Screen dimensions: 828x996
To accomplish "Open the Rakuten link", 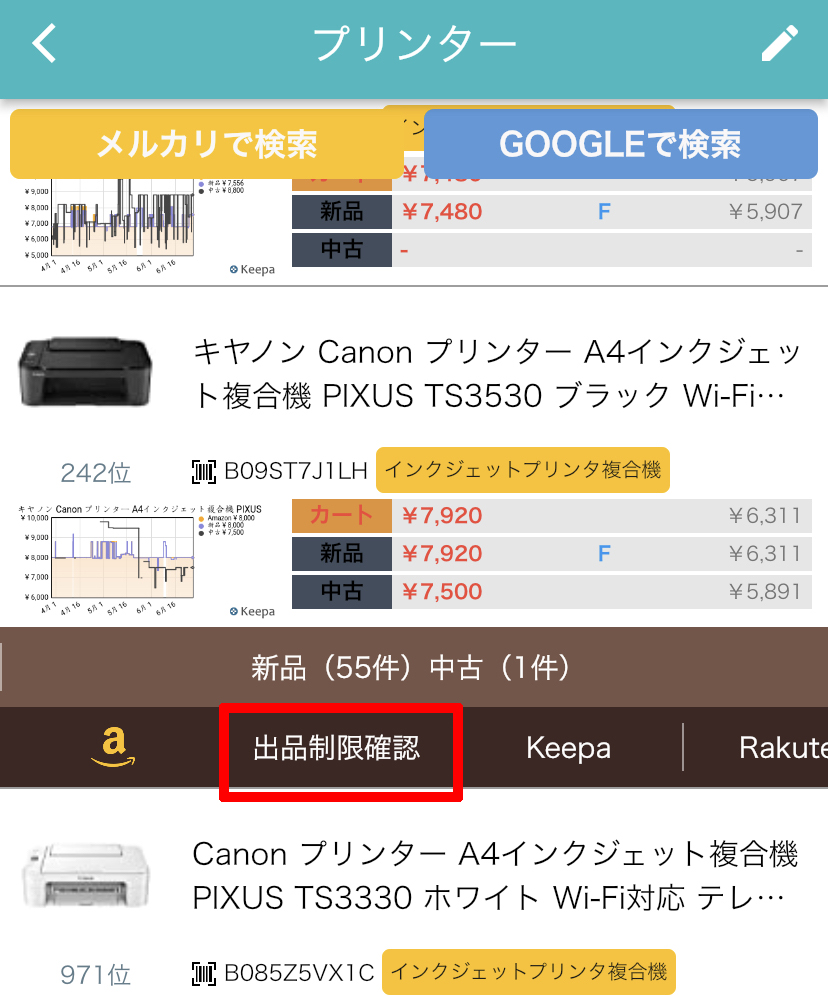I will pyautogui.click(x=782, y=748).
